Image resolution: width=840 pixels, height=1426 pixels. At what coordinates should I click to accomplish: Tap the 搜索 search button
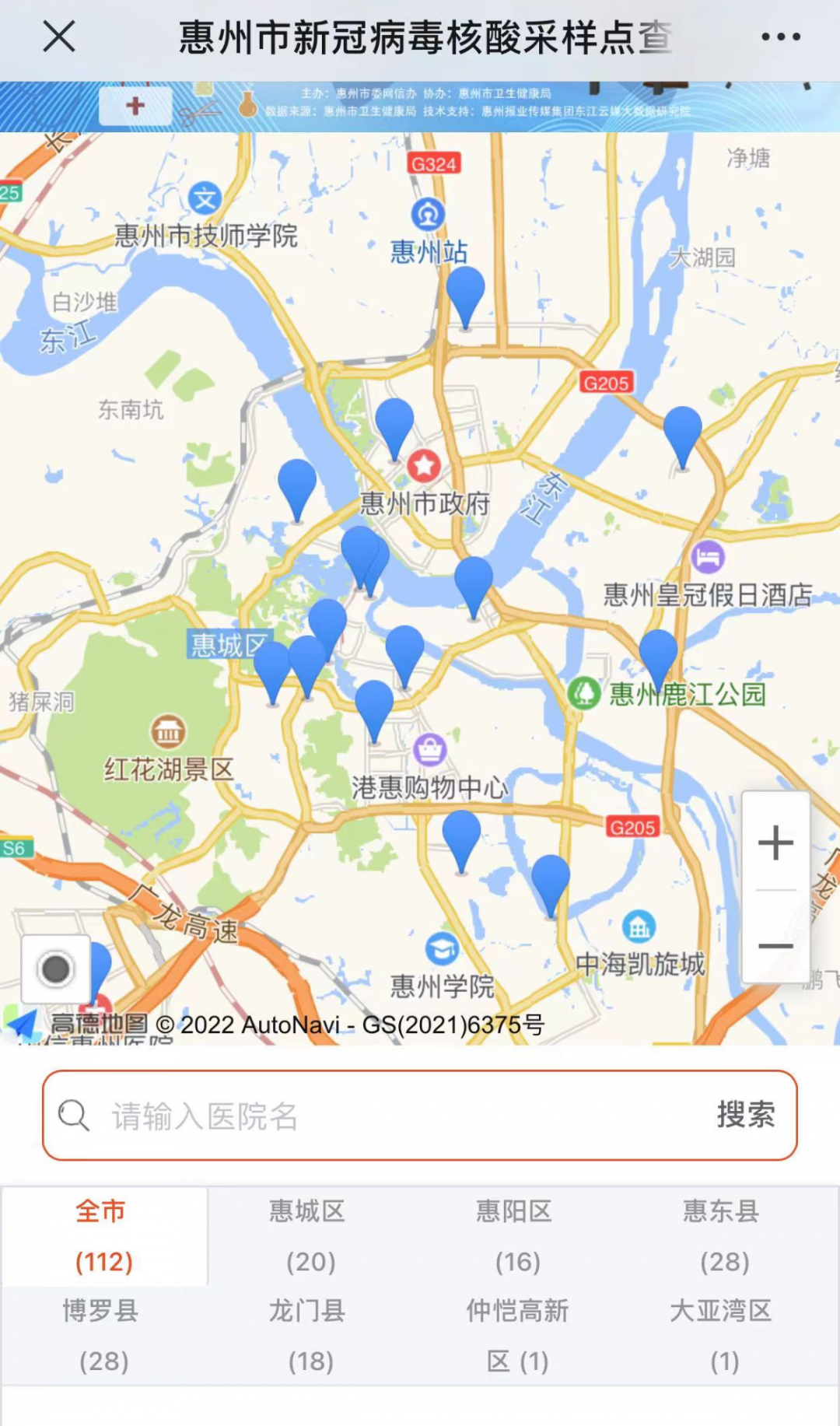pyautogui.click(x=745, y=1116)
